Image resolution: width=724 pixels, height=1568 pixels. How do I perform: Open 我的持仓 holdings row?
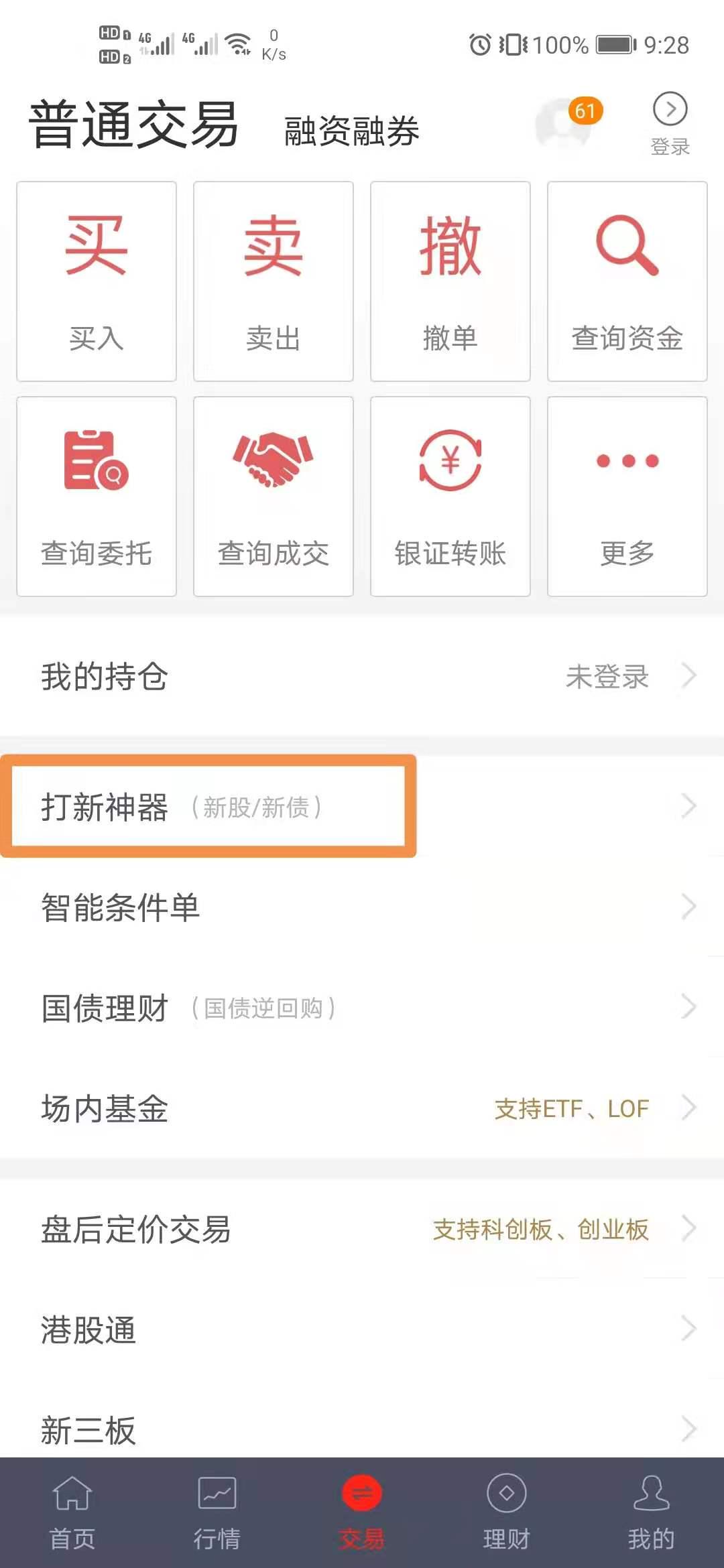[x=362, y=676]
